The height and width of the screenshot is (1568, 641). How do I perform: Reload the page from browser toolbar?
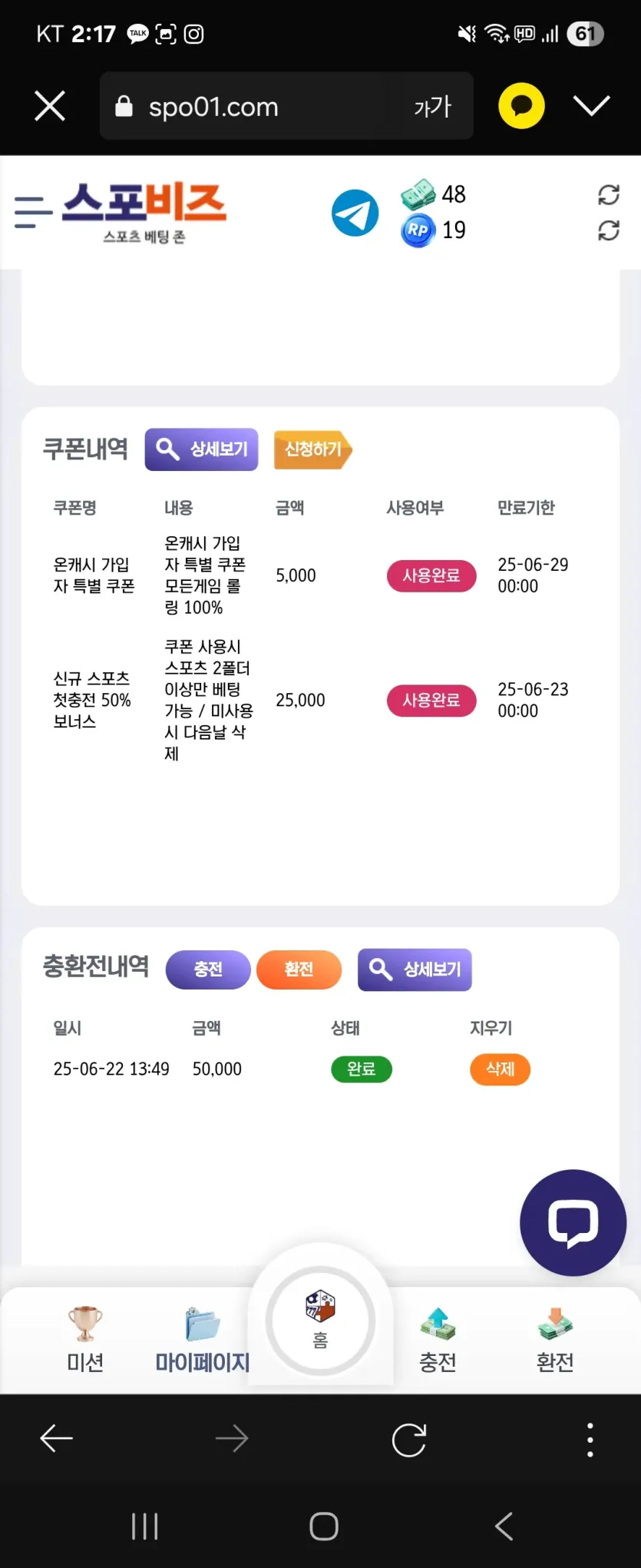pyautogui.click(x=409, y=1439)
